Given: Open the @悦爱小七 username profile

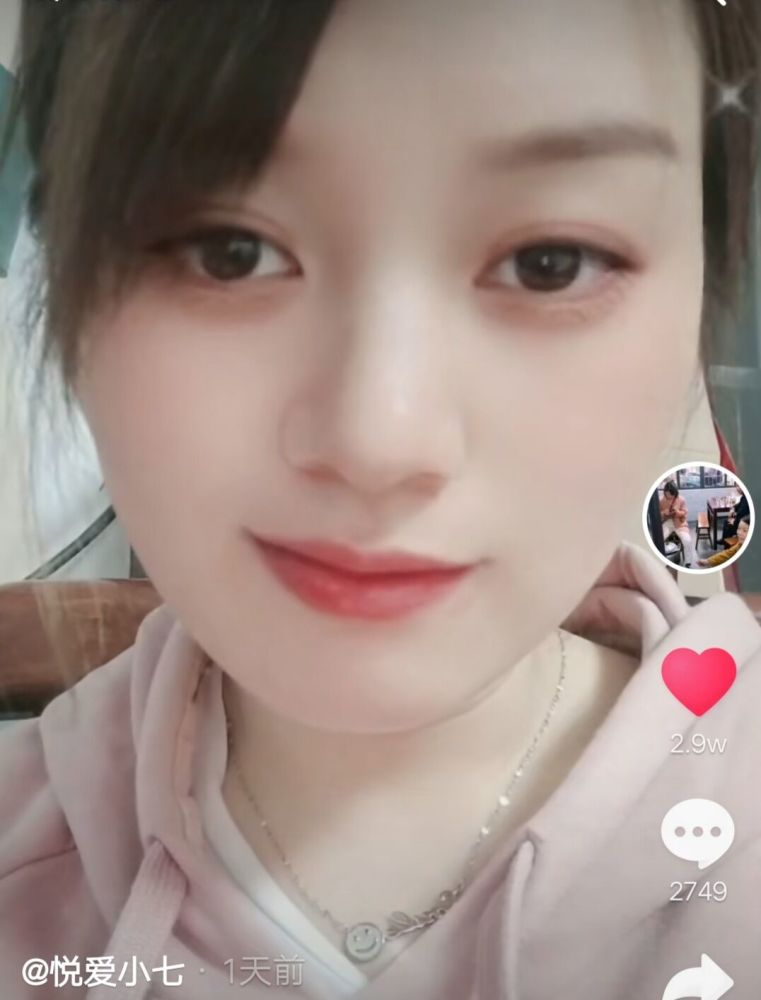Looking at the screenshot, I should 103,971.
